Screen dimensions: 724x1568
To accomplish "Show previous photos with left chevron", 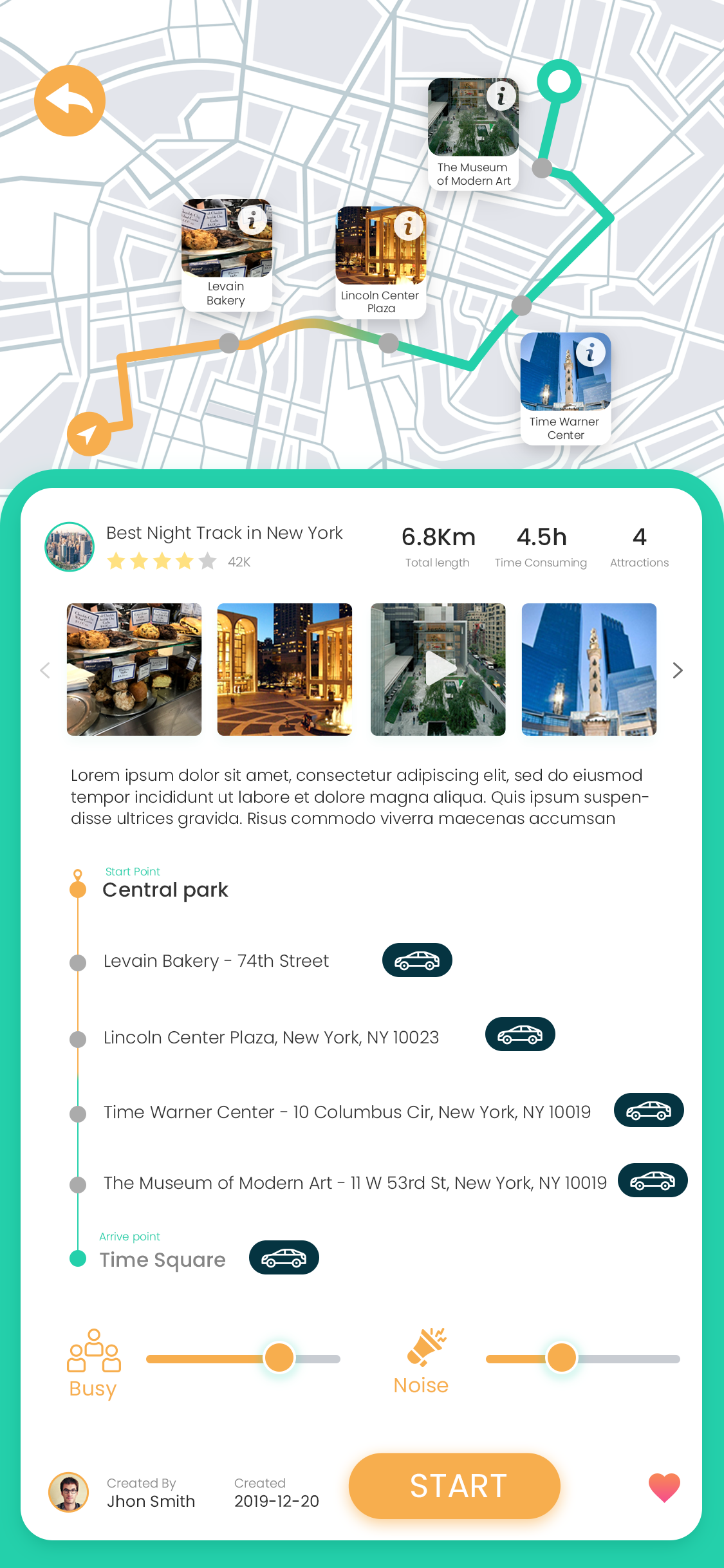I will [x=45, y=671].
